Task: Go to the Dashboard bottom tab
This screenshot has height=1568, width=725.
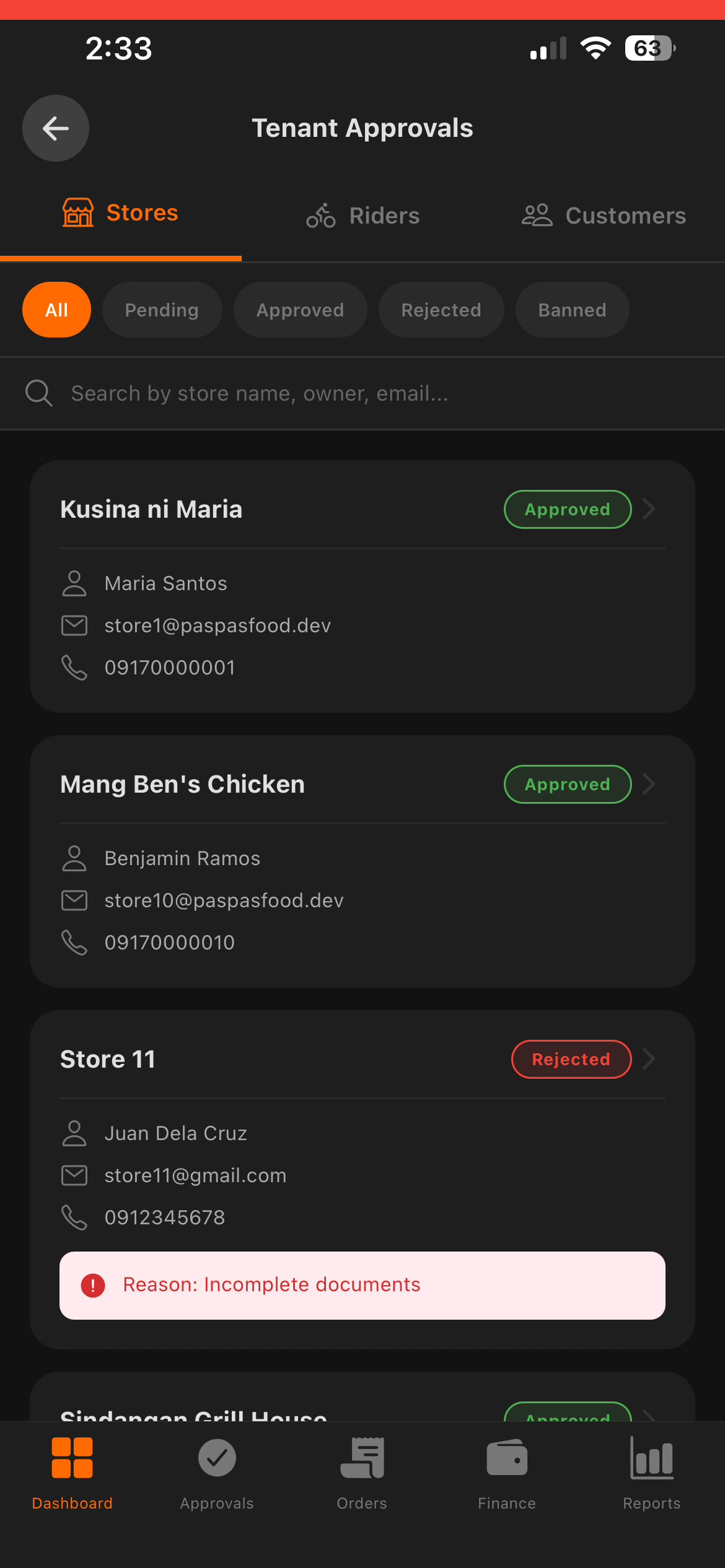Action: pyautogui.click(x=72, y=1473)
